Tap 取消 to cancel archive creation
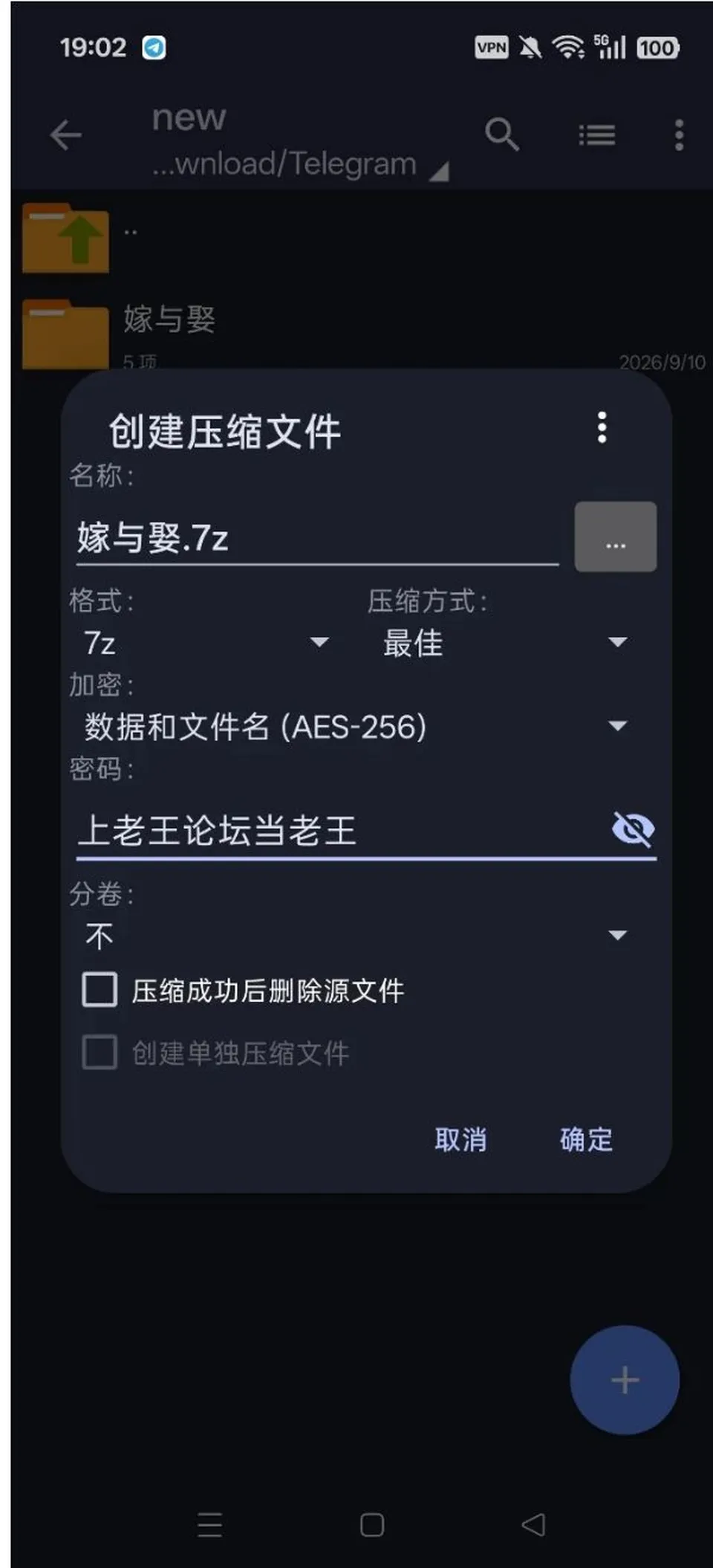The image size is (713, 1568). [x=460, y=1139]
